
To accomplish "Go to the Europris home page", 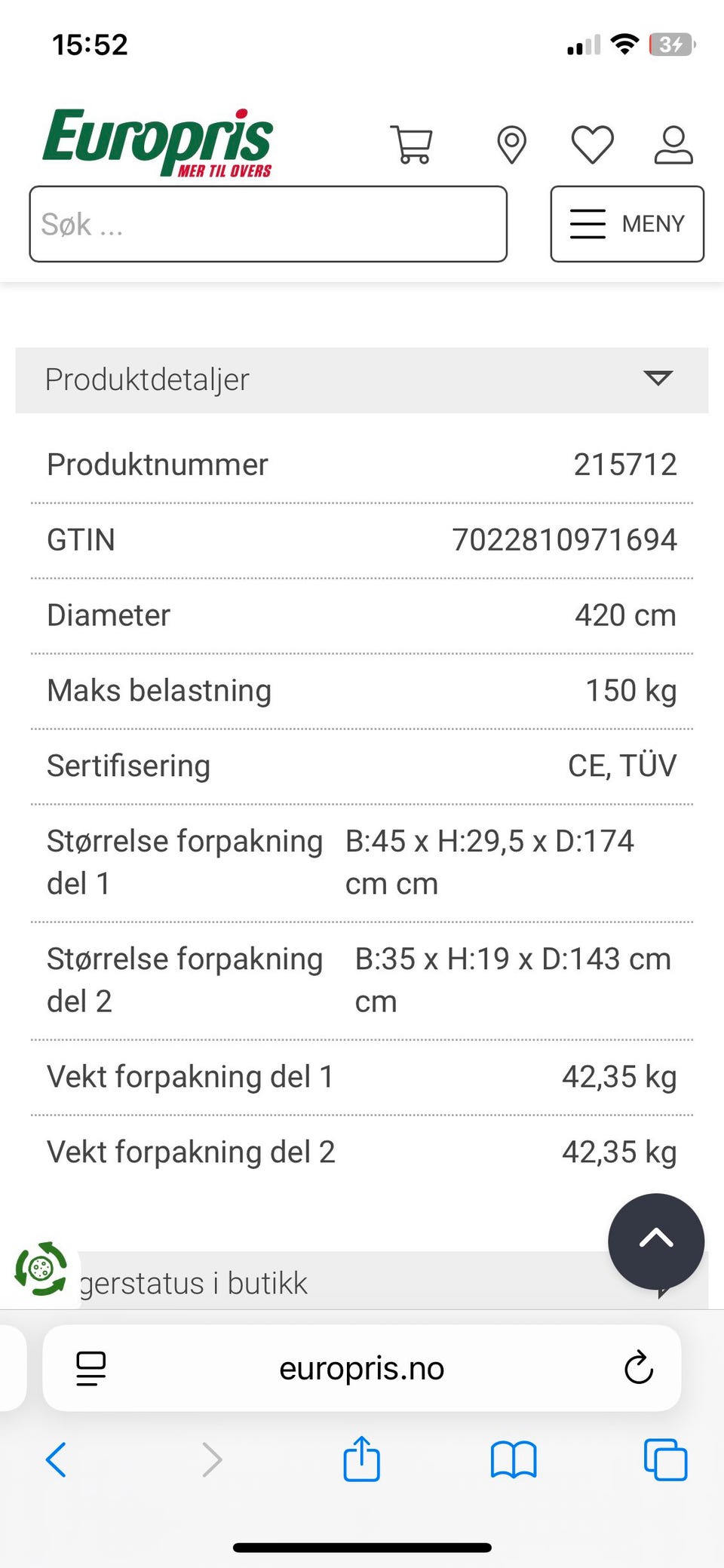I will 158,143.
